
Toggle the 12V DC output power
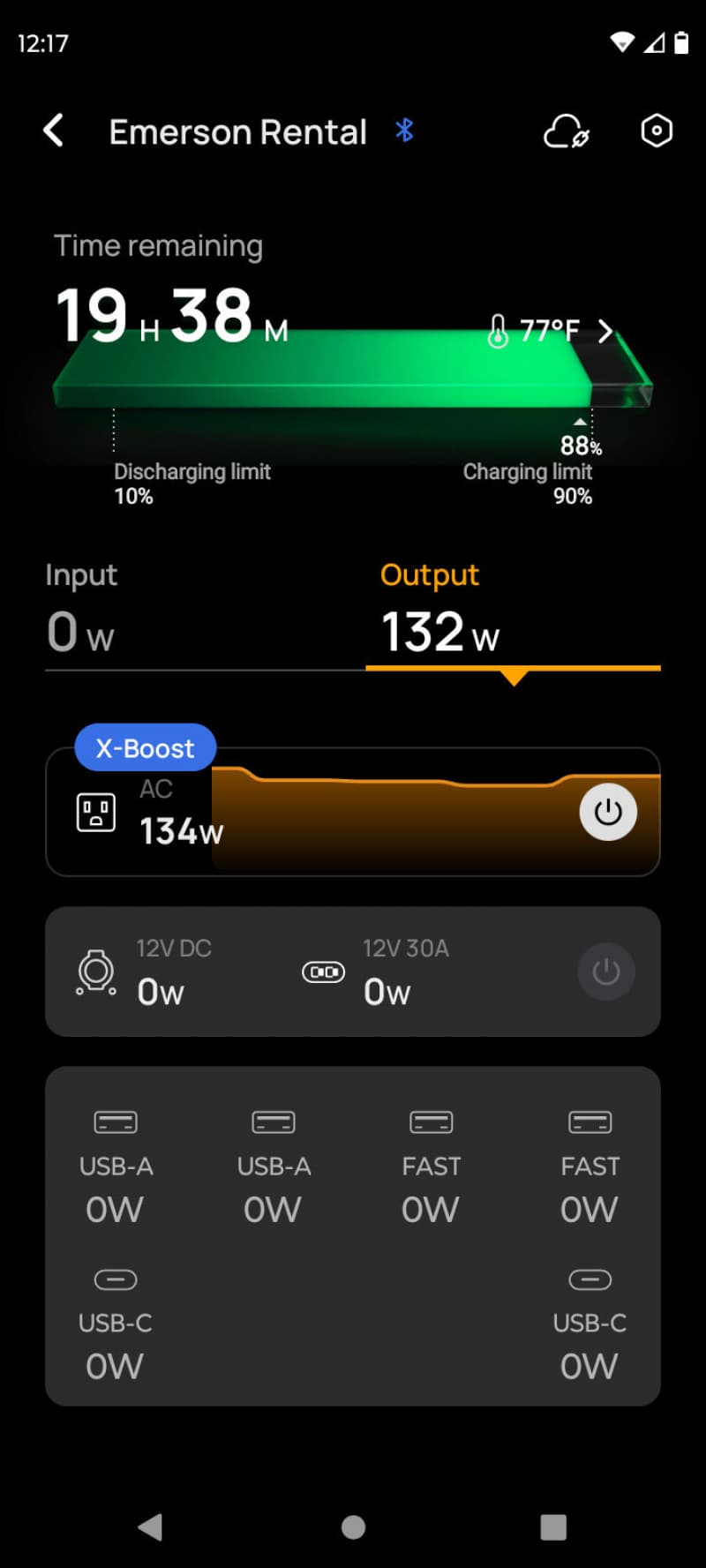click(605, 972)
